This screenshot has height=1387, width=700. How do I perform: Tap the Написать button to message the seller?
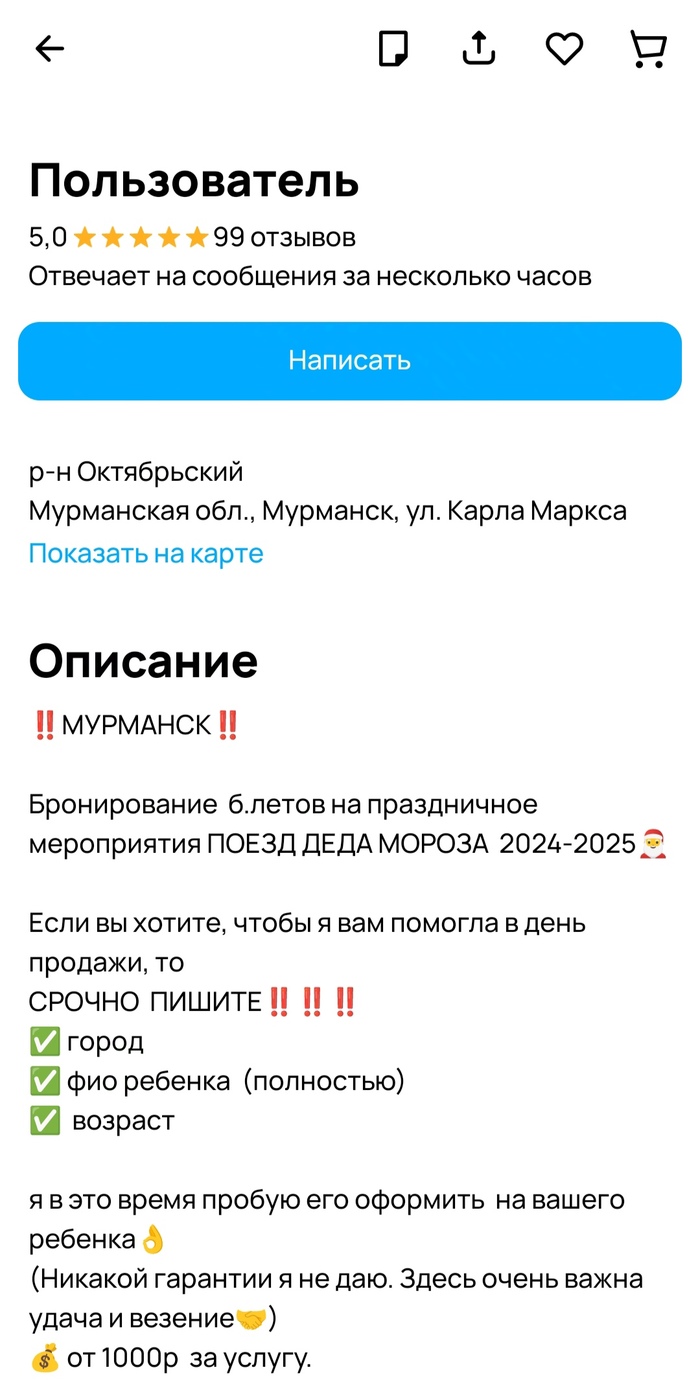click(x=350, y=361)
